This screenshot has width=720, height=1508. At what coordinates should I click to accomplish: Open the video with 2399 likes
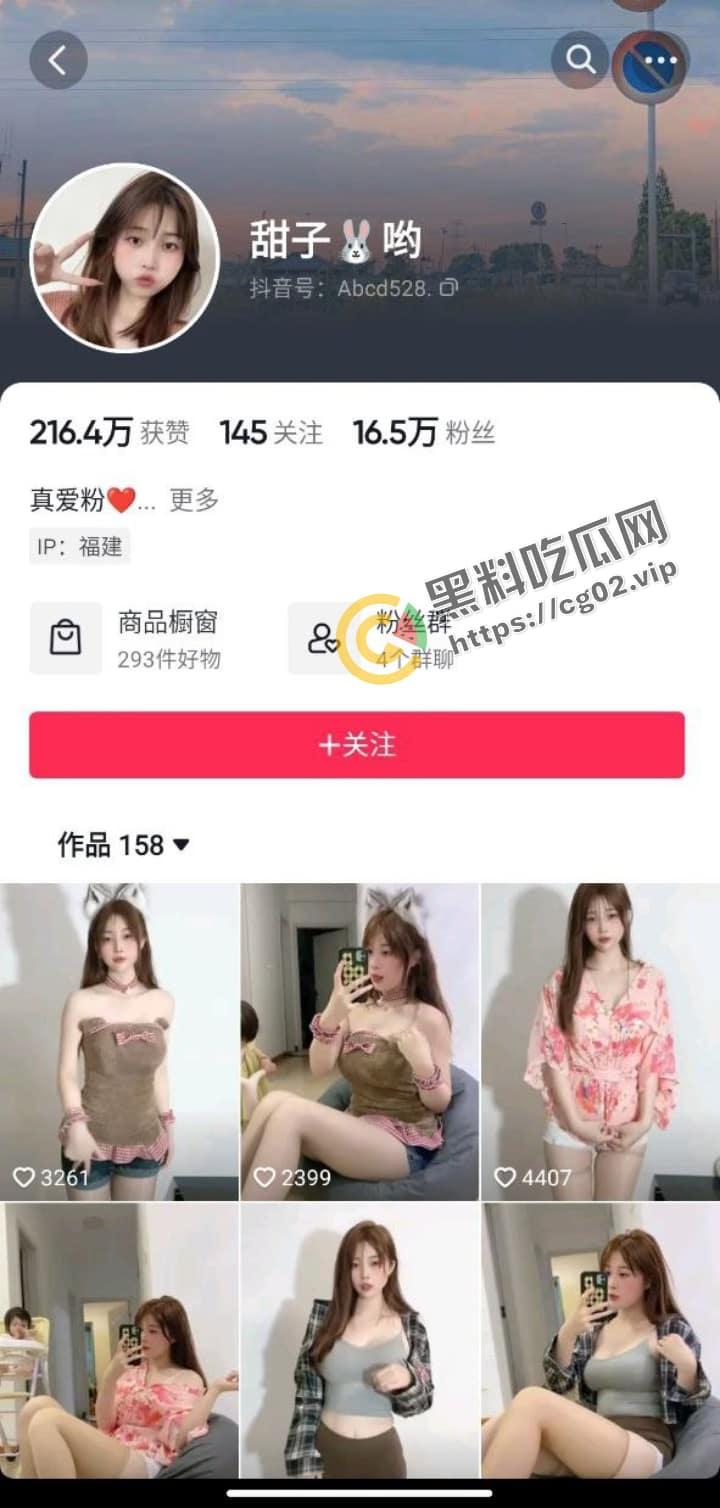pos(359,1040)
